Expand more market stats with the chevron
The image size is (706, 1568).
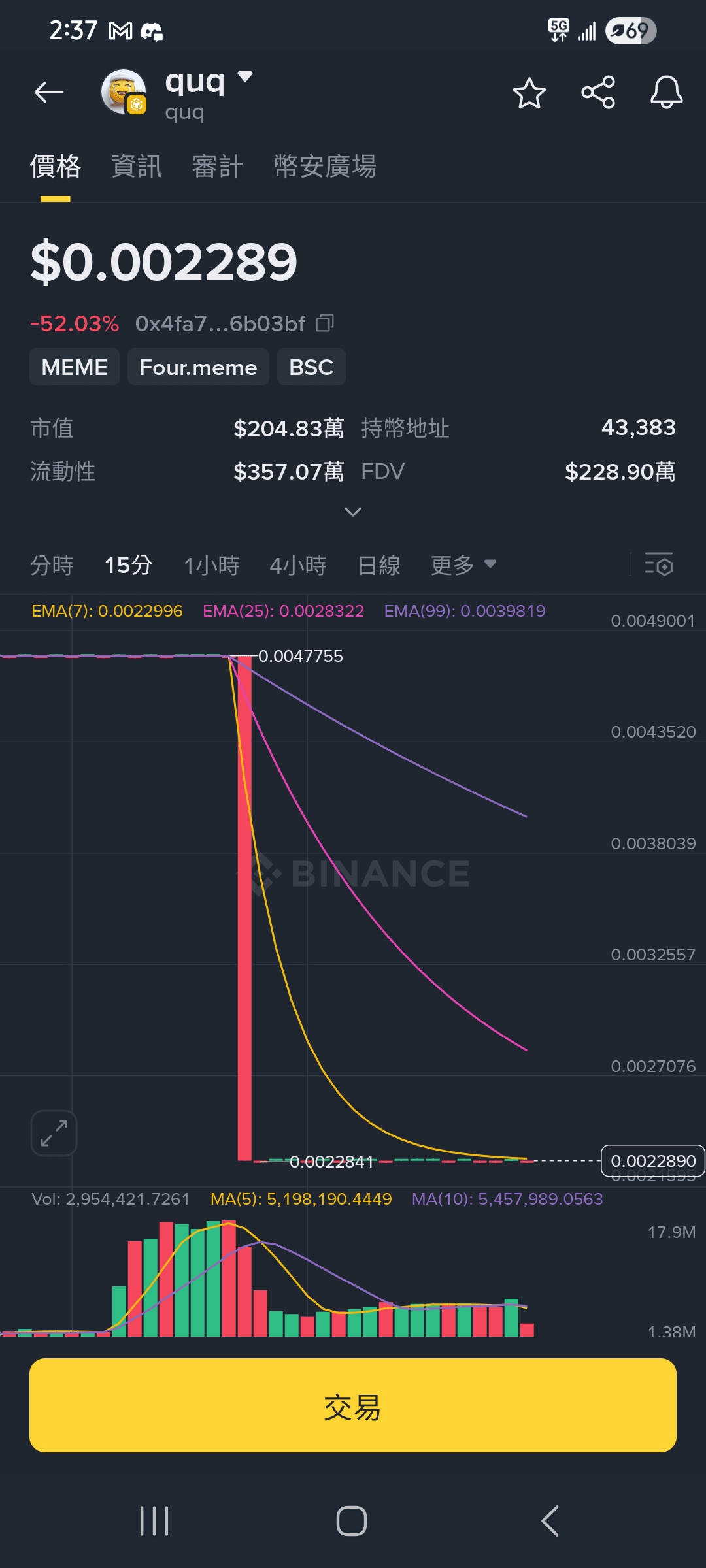(353, 512)
